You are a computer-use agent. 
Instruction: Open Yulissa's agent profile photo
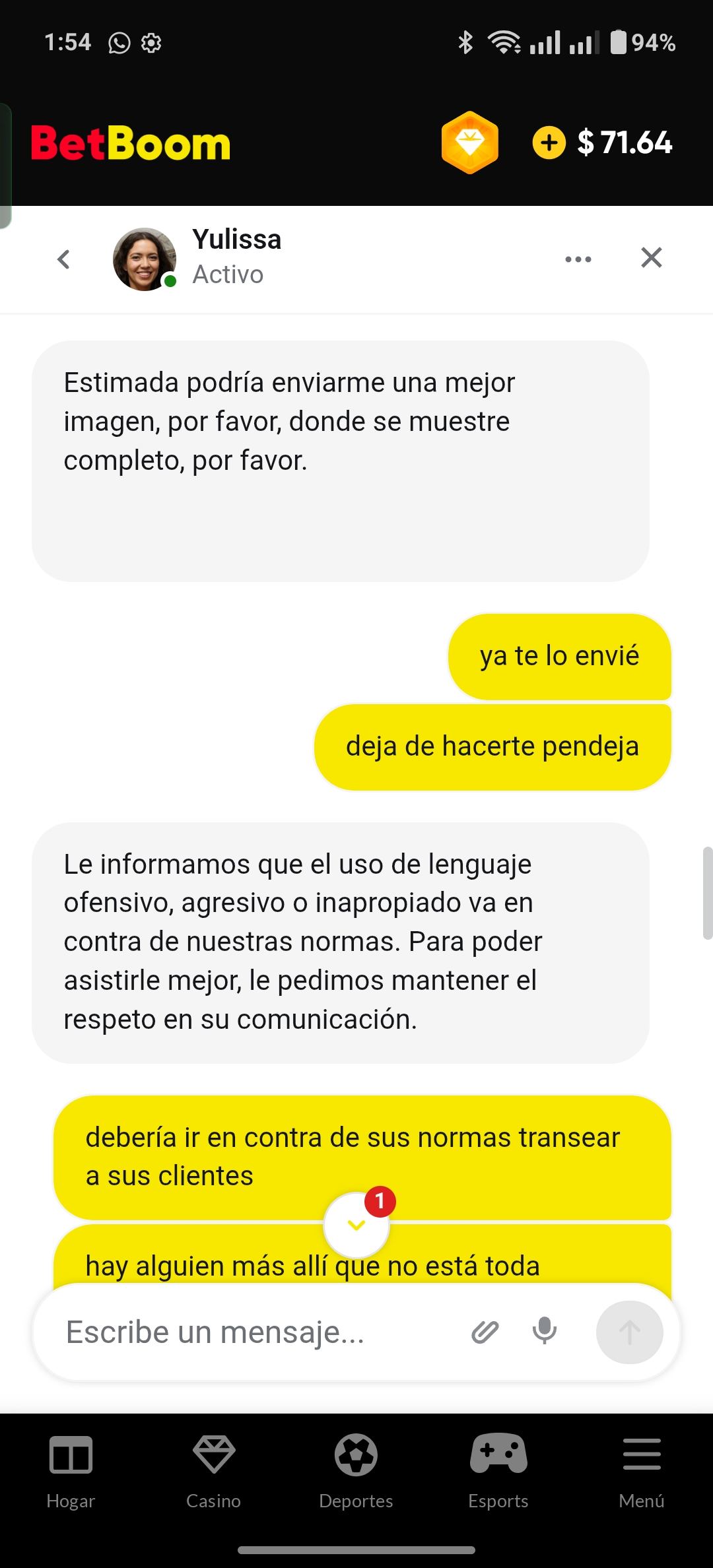coord(144,259)
